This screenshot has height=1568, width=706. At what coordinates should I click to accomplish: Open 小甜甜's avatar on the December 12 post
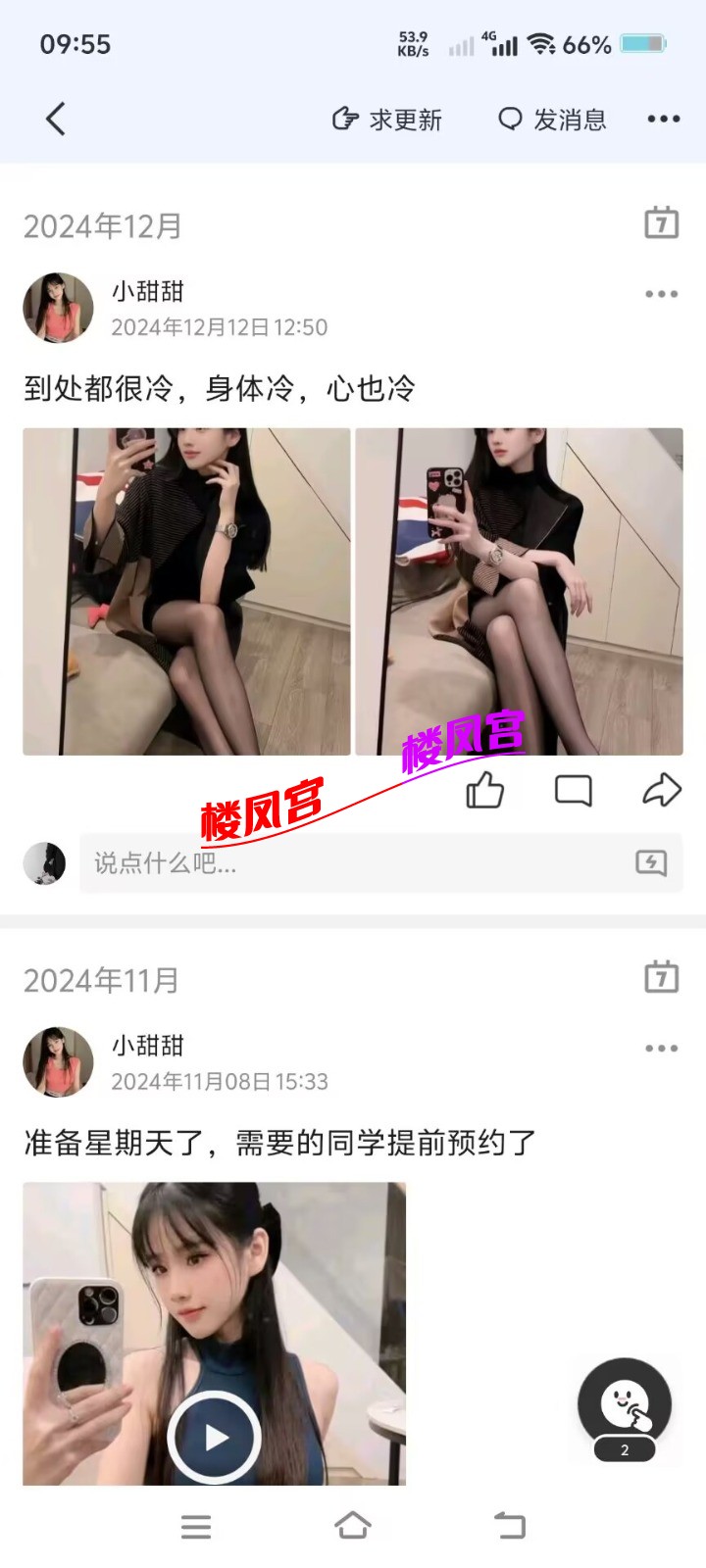[58, 308]
